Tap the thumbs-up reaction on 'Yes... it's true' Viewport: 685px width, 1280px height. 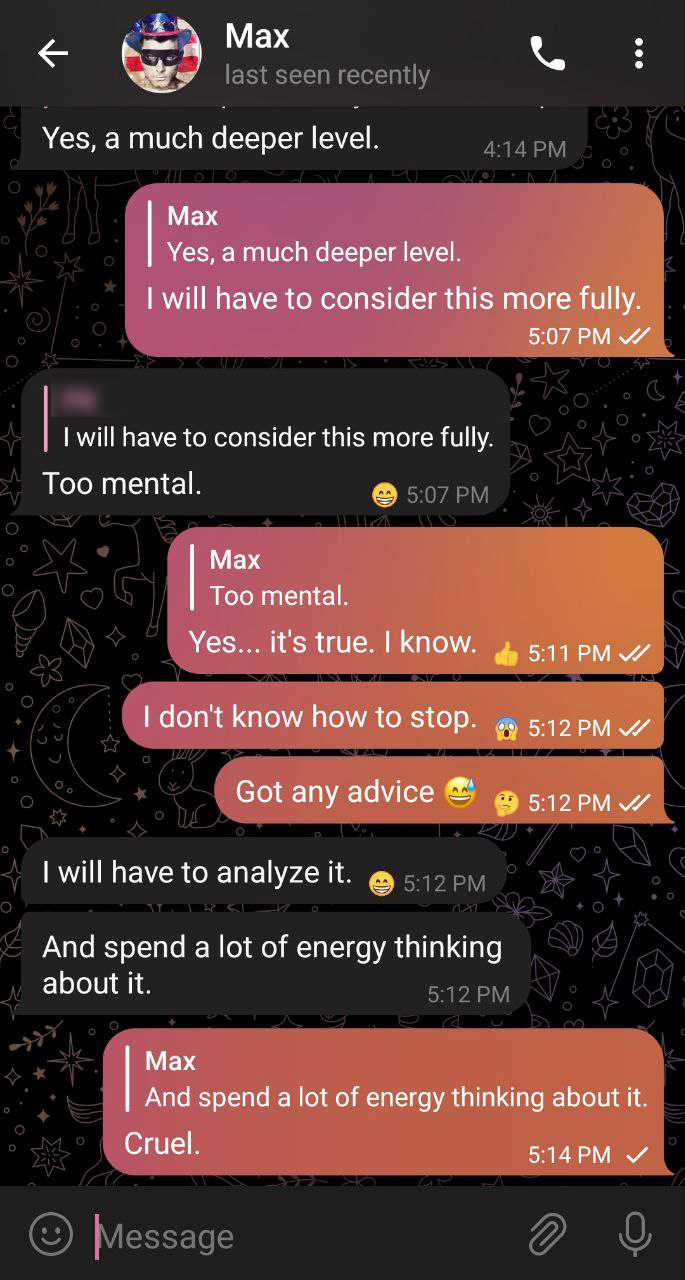507,654
